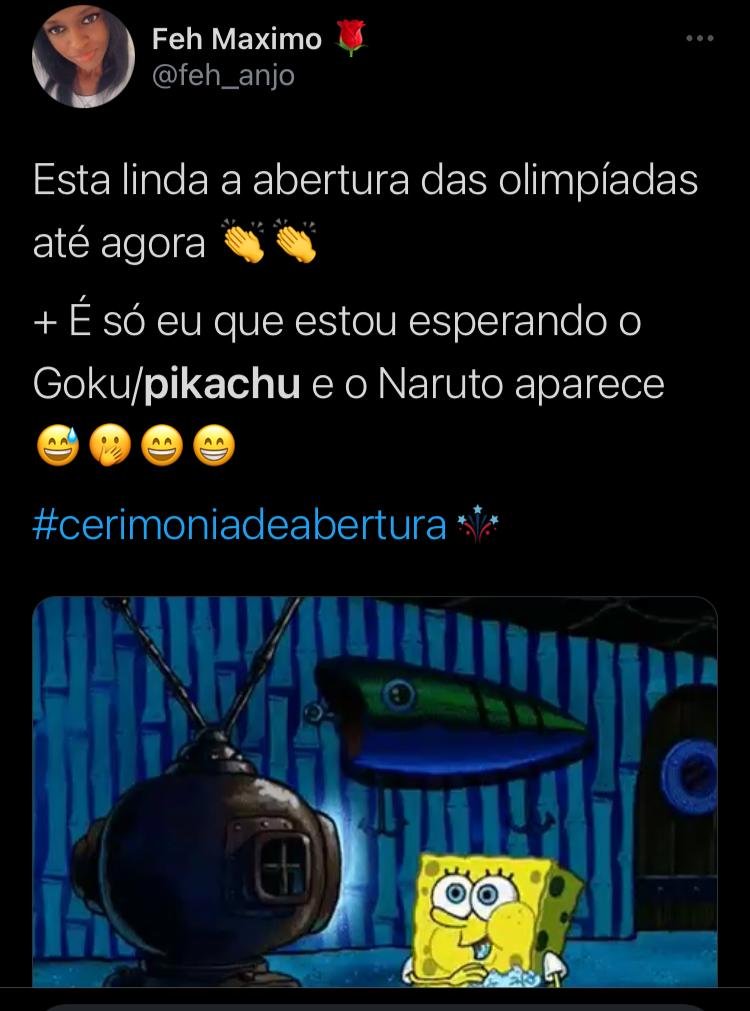
Task: Open Feh Maximo's profile picture
Action: (83, 57)
